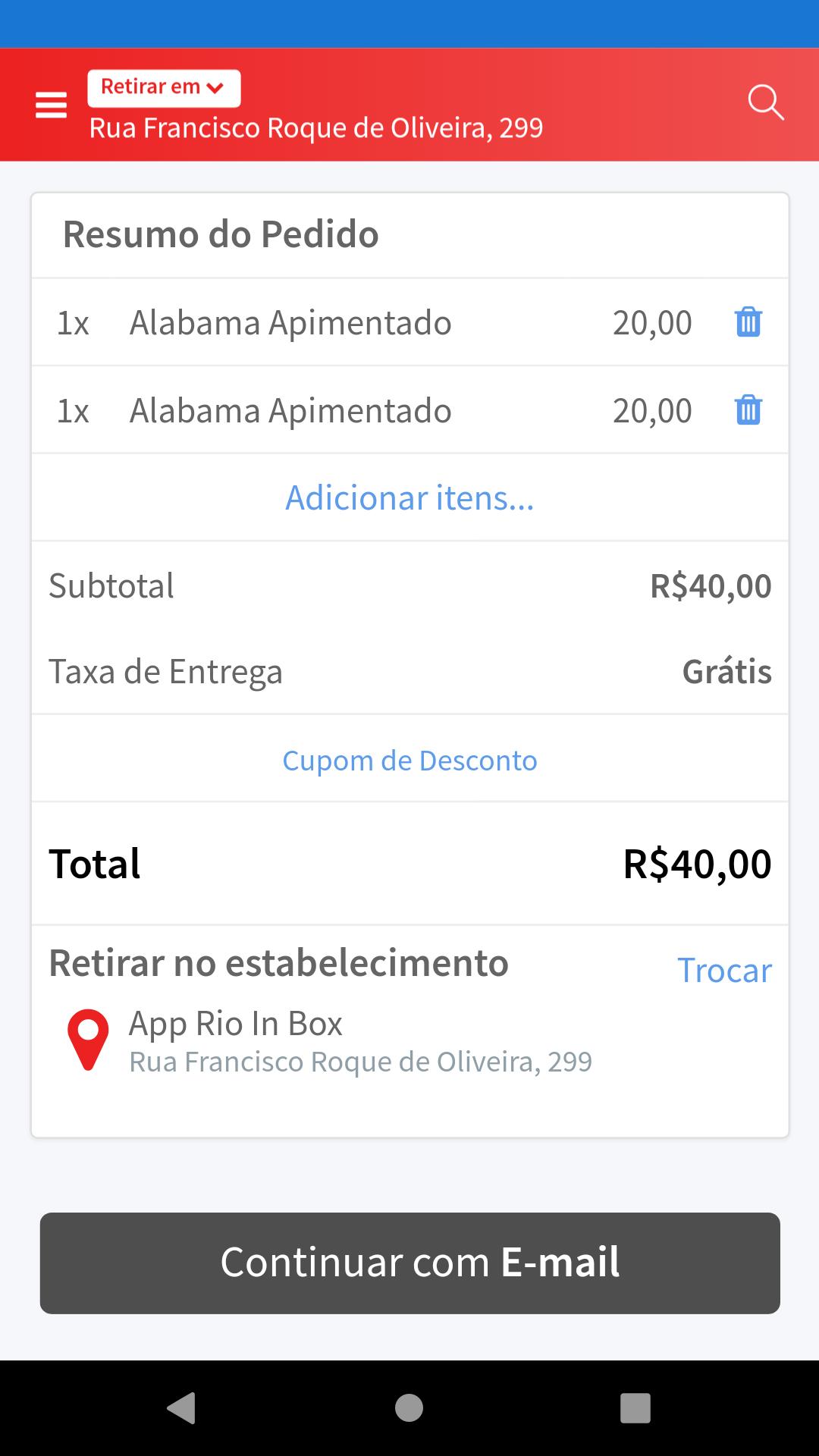Tap Adicionar itens link
The height and width of the screenshot is (1456, 819).
pos(409,497)
